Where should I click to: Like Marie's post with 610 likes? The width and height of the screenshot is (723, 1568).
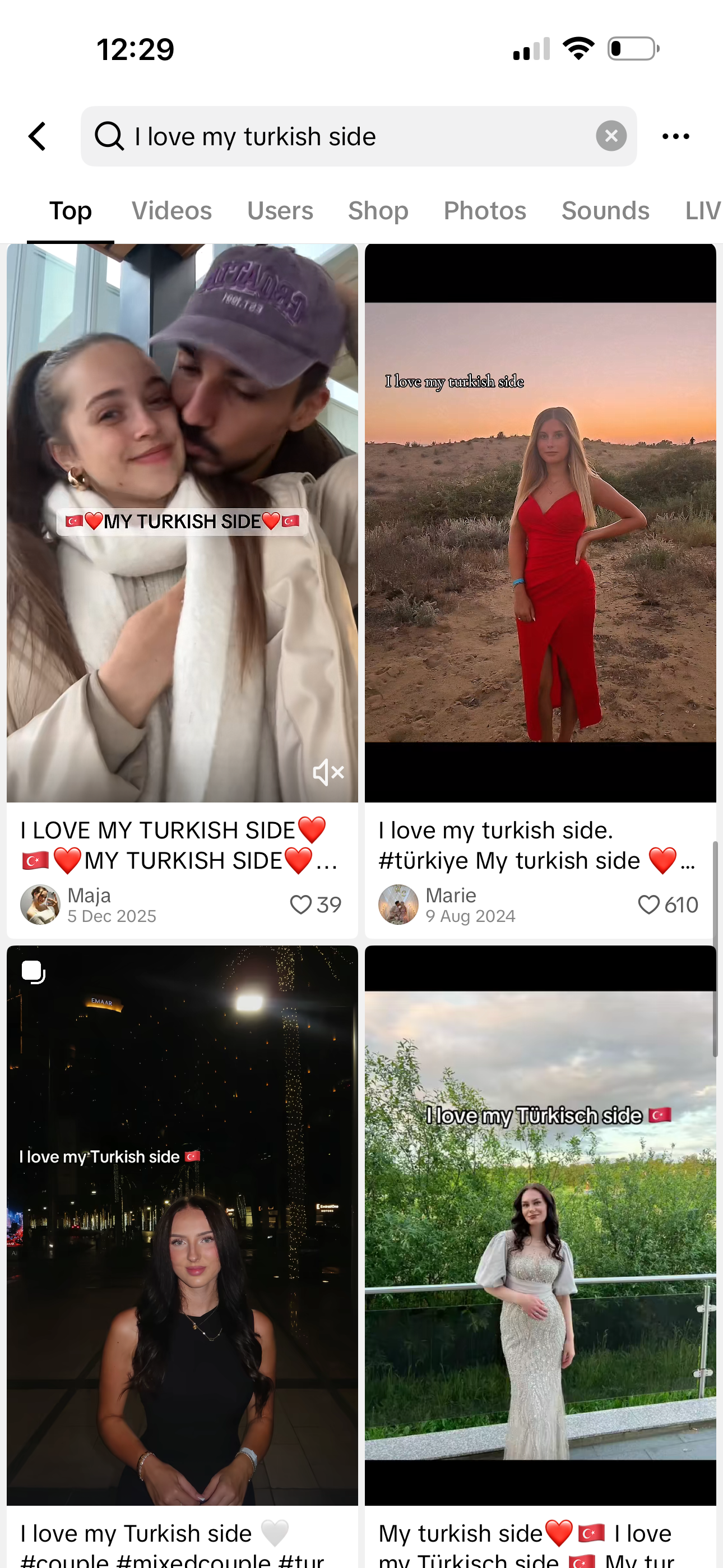[x=649, y=905]
